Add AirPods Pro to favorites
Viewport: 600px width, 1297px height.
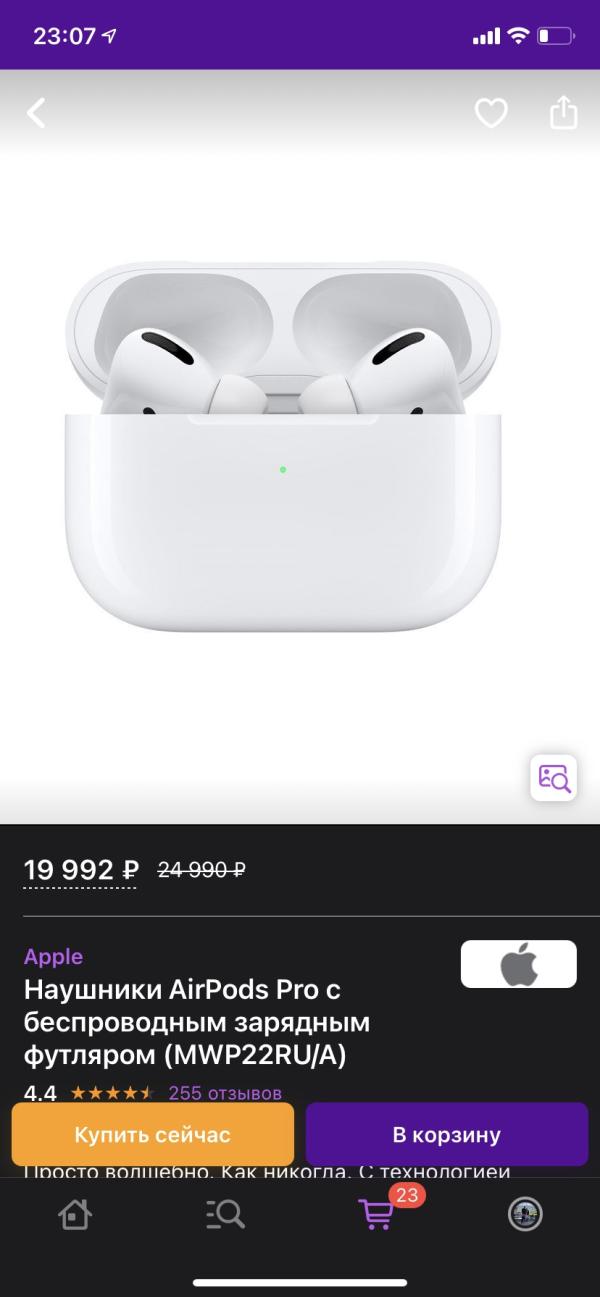click(x=490, y=113)
